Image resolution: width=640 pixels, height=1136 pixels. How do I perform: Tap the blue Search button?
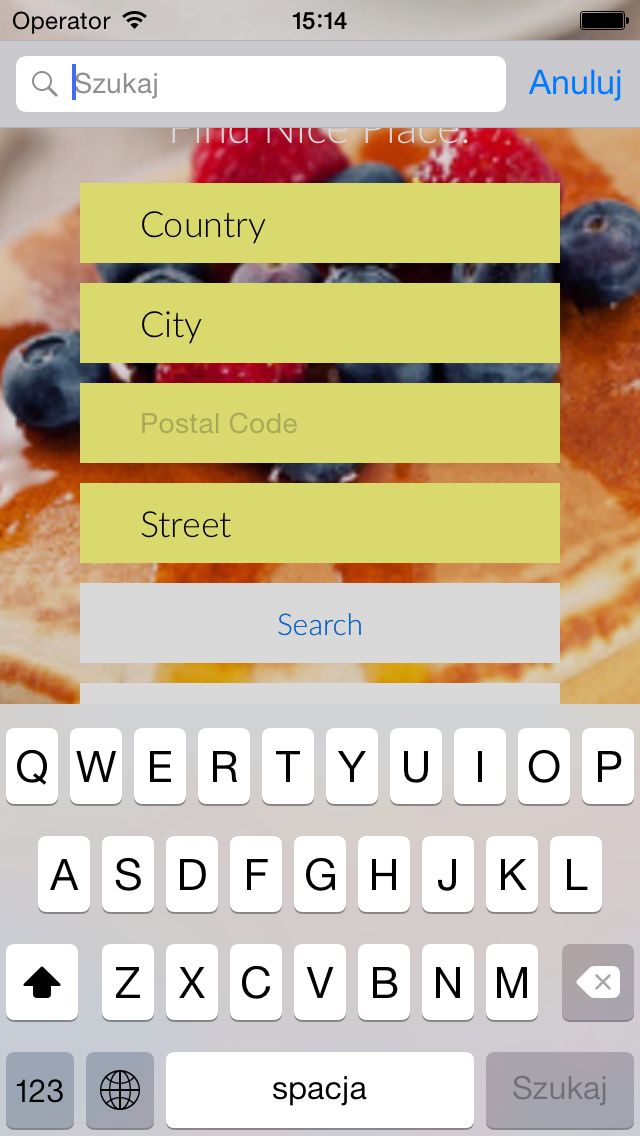point(320,624)
